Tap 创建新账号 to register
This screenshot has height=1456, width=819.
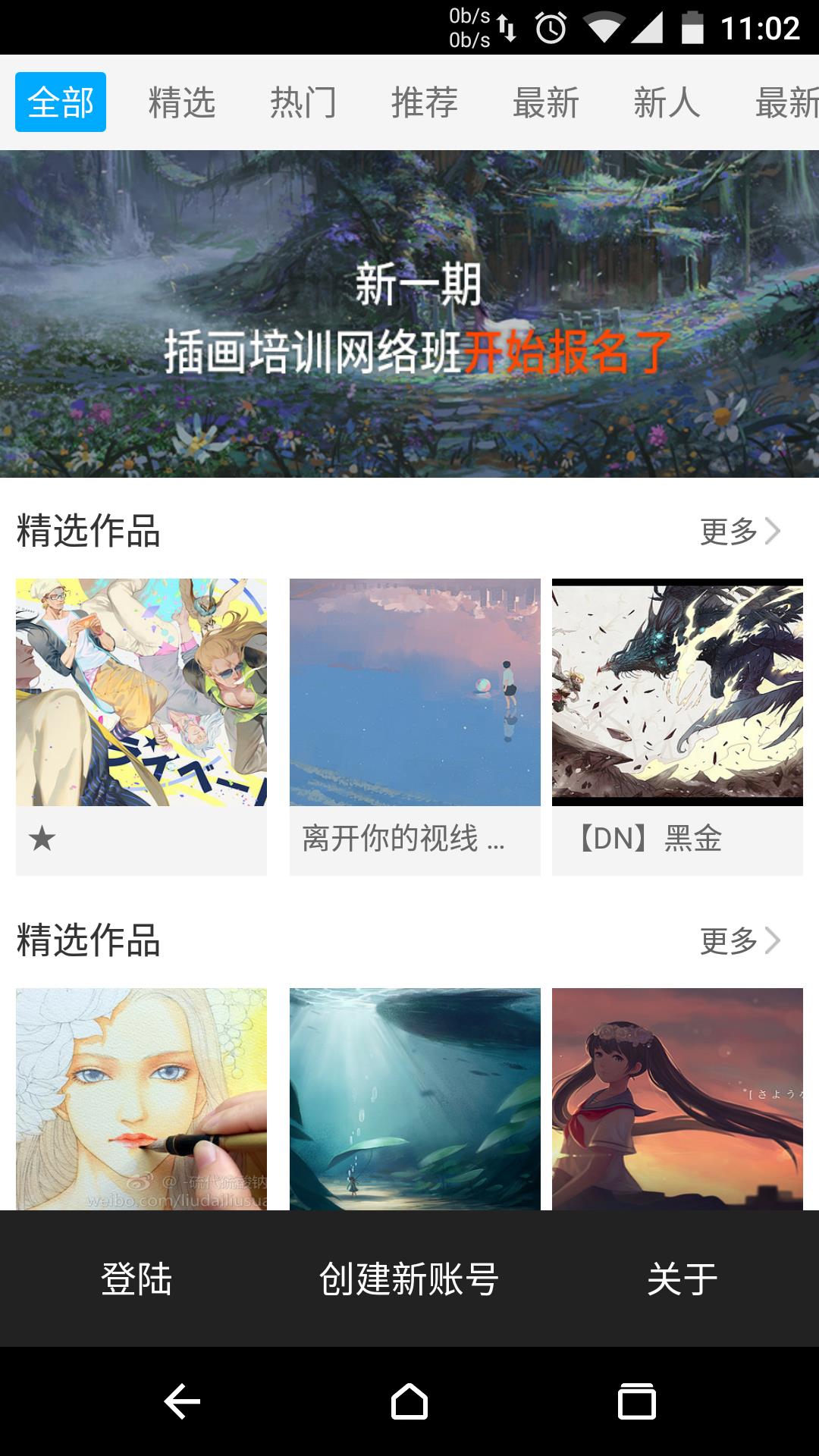409,1279
